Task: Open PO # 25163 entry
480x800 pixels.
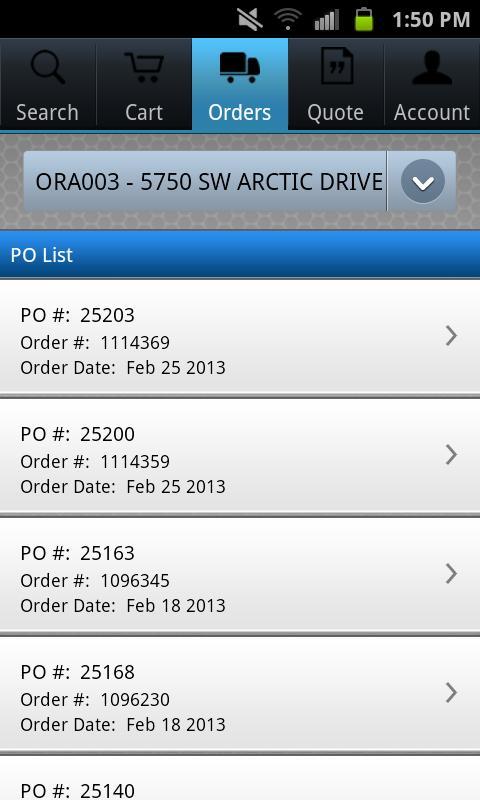Action: pos(240,574)
